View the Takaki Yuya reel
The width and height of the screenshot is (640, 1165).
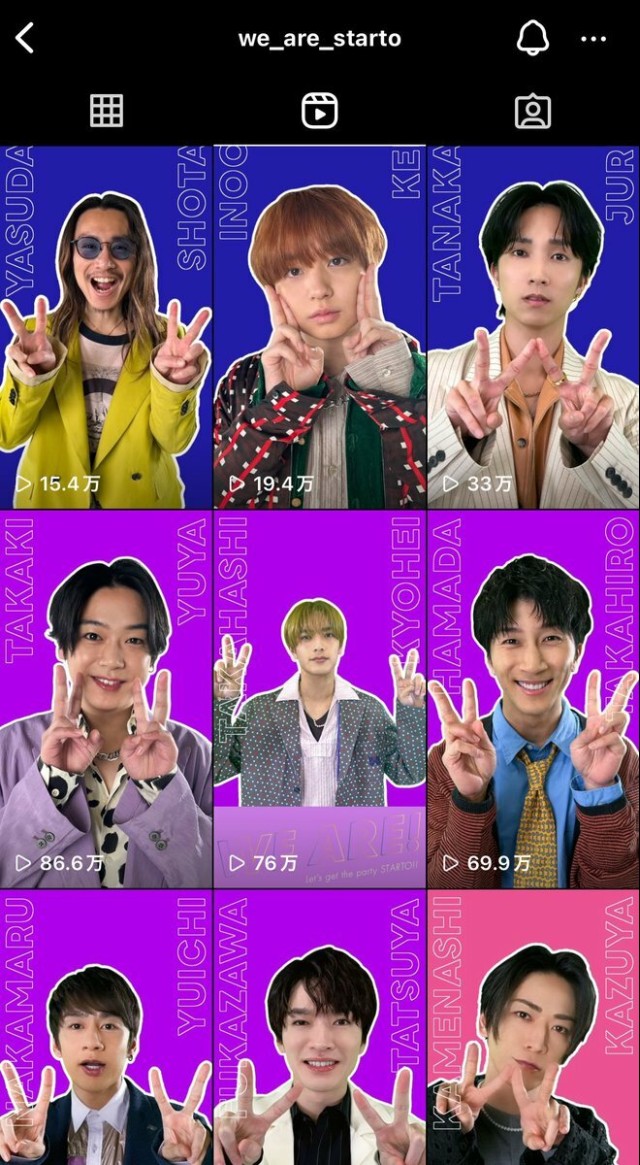106,700
